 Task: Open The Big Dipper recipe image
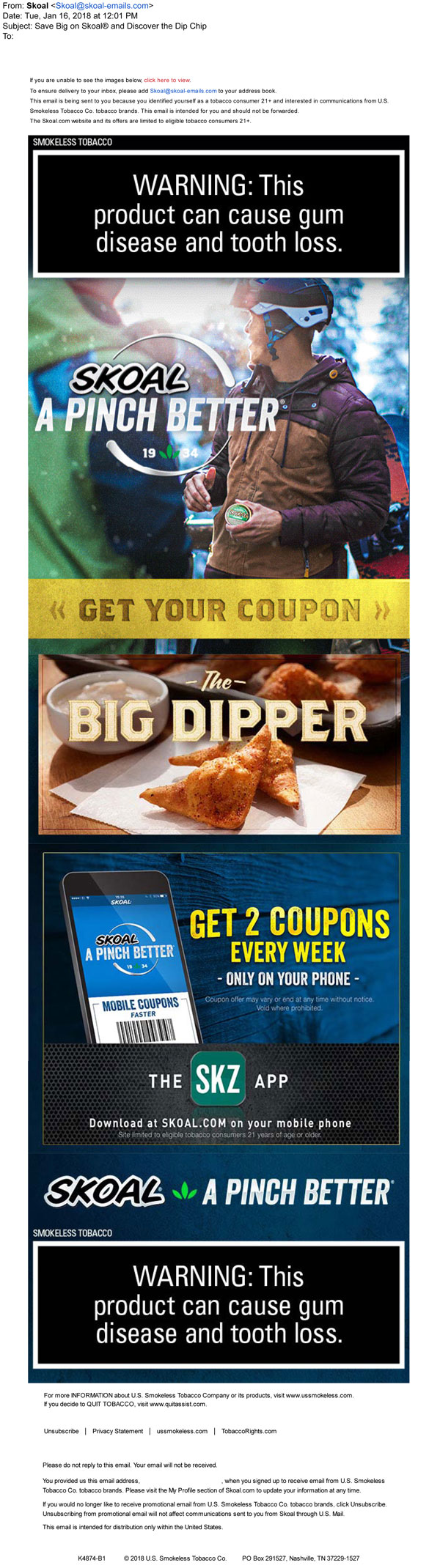(219, 744)
